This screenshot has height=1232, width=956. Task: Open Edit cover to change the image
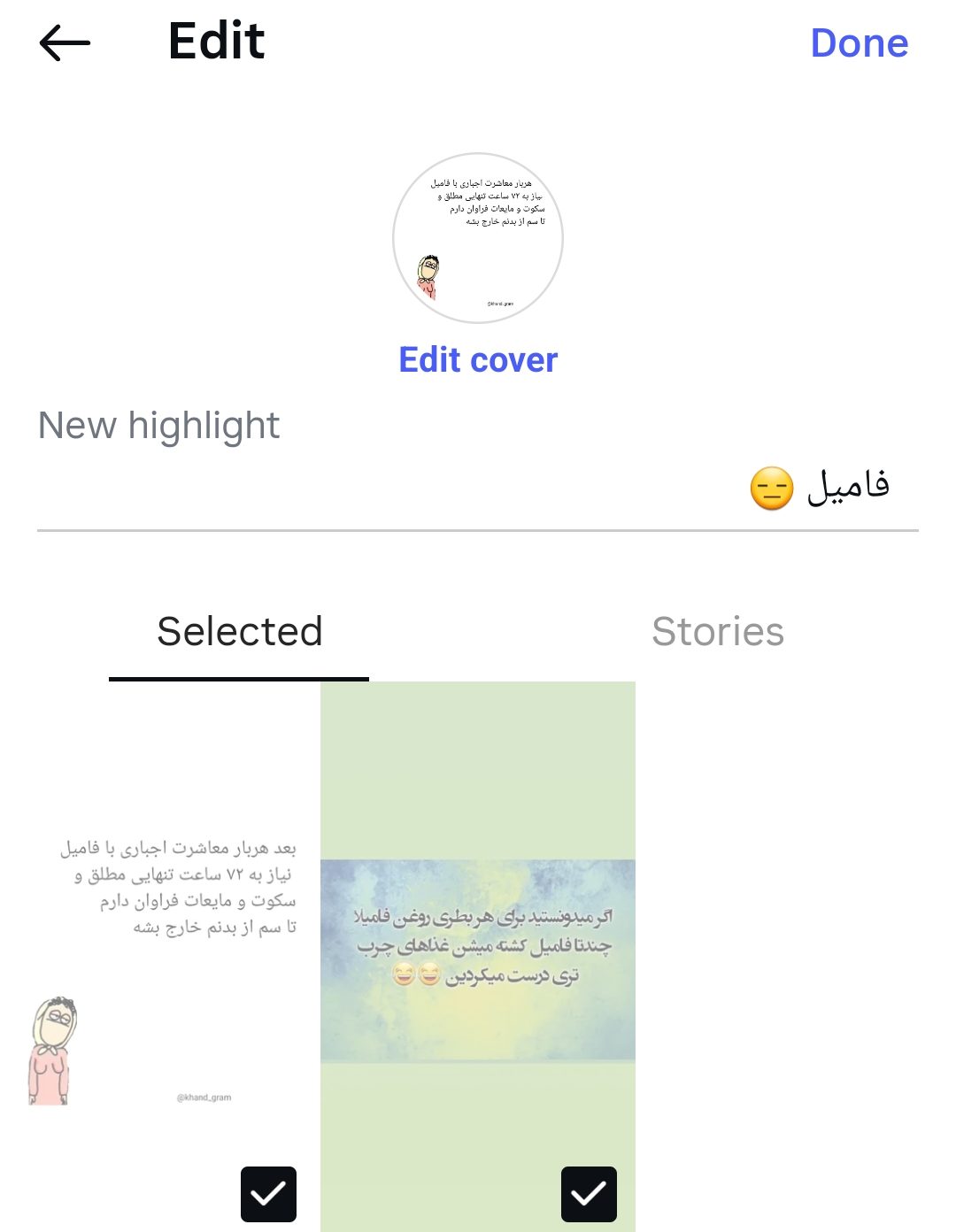tap(477, 359)
